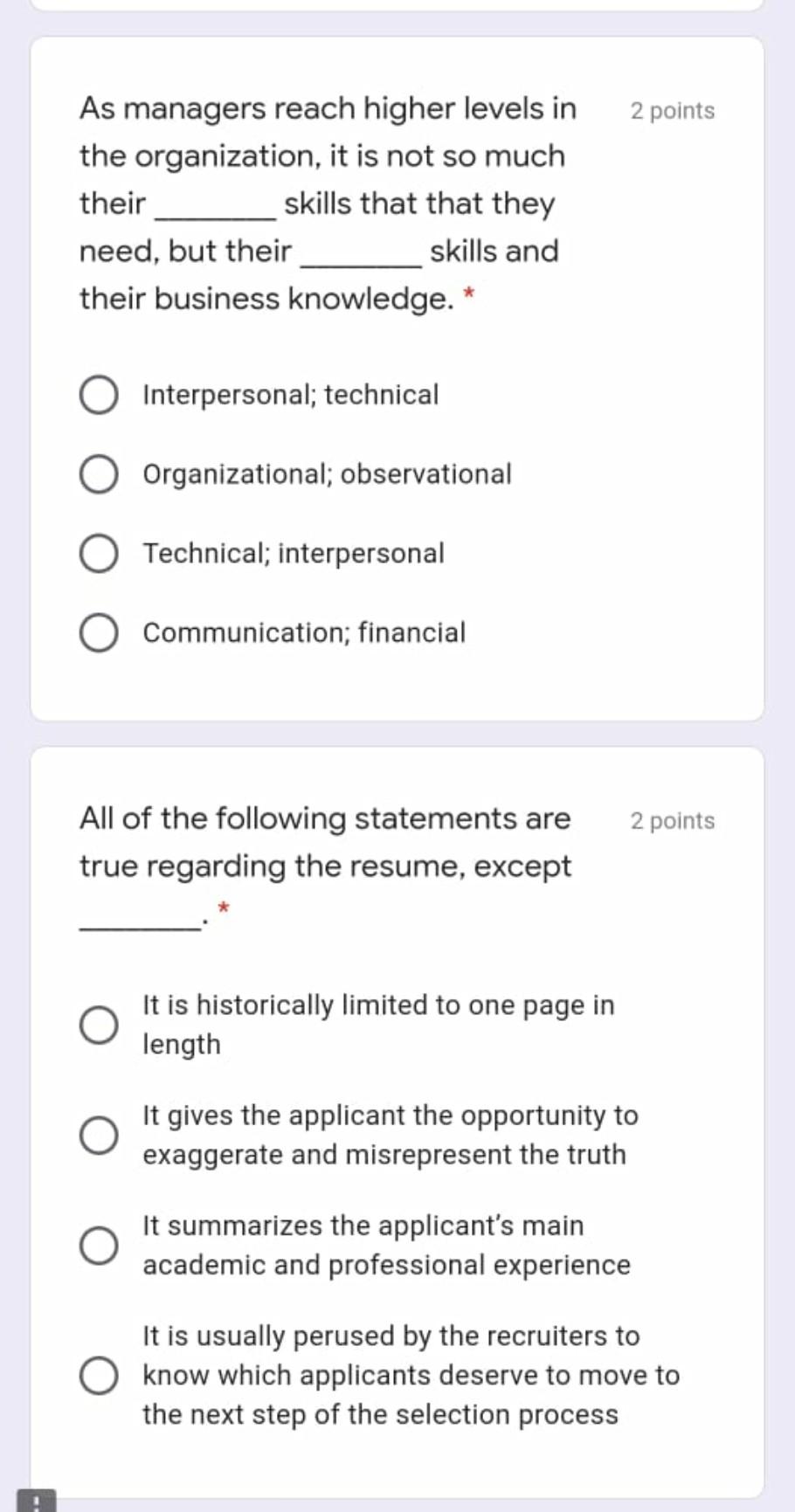Choose 'opportunity to exaggerate and misrepresent' option
The image size is (795, 1512).
pyautogui.click(x=99, y=1135)
